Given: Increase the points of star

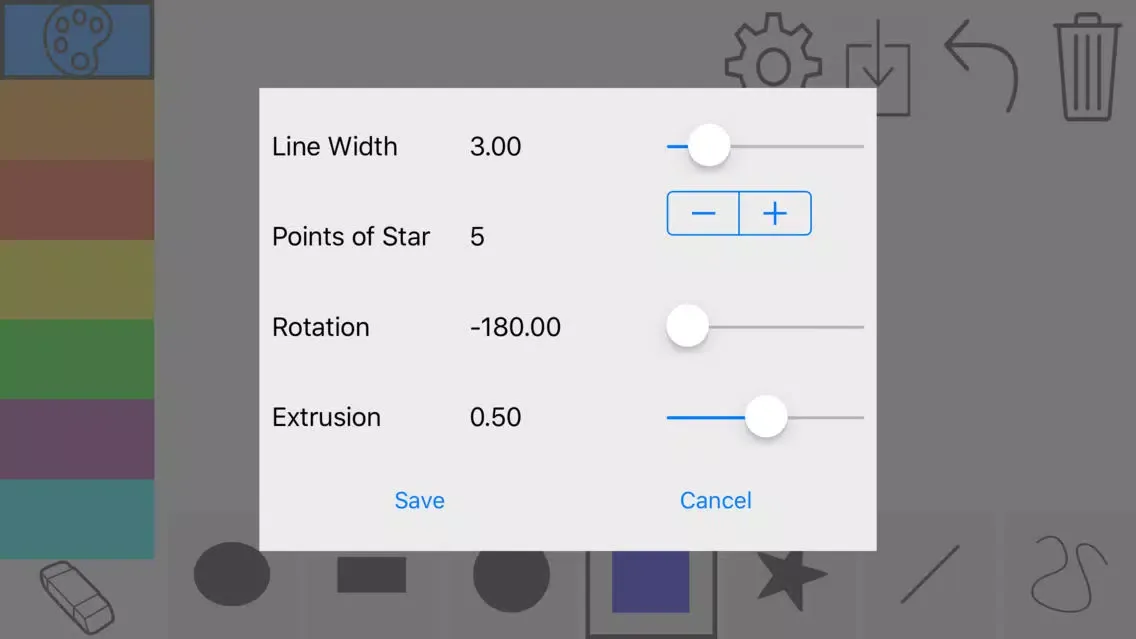Looking at the screenshot, I should click(775, 213).
